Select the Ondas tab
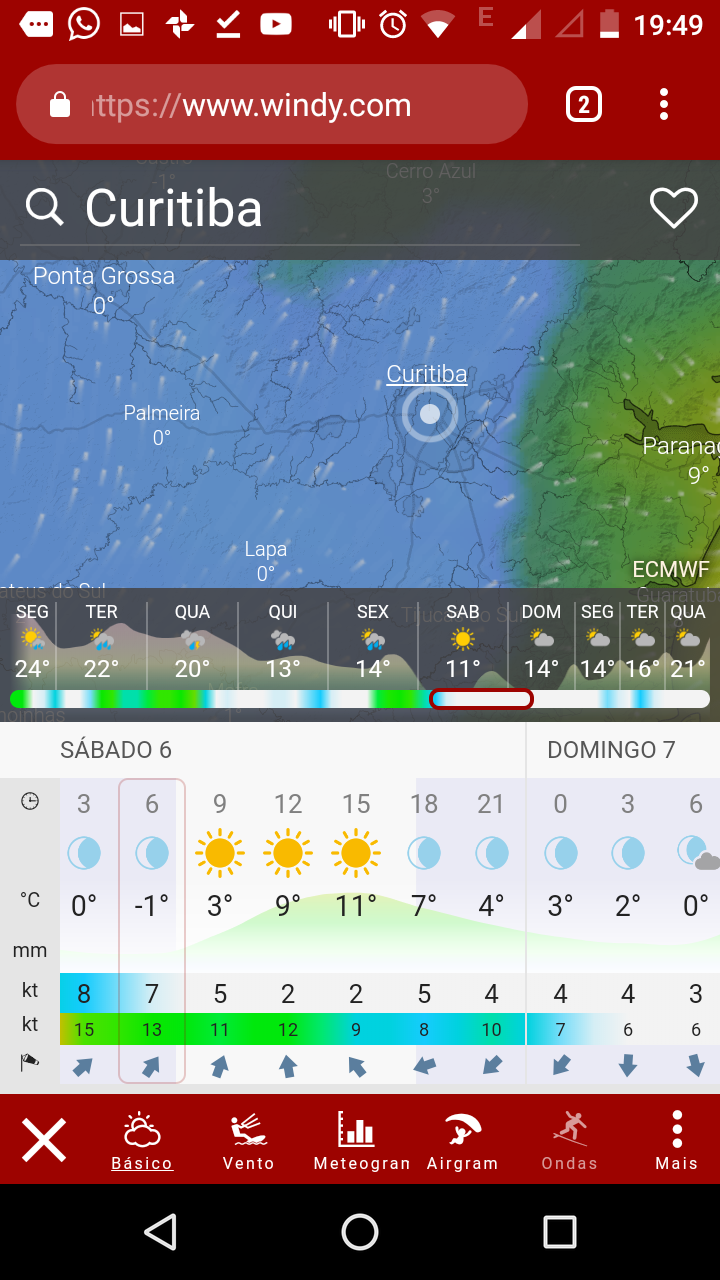 pos(570,1141)
